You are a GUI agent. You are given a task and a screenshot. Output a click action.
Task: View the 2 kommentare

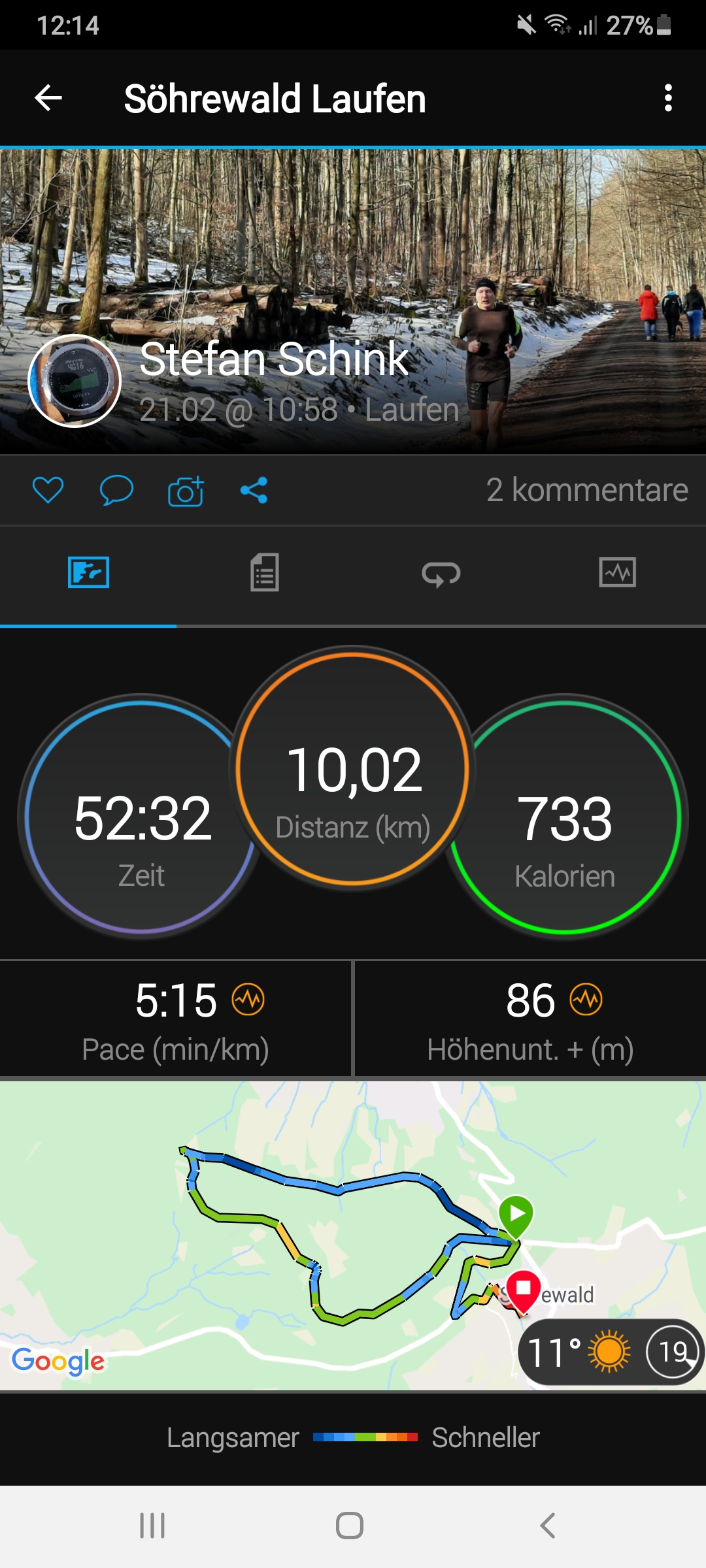(586, 490)
